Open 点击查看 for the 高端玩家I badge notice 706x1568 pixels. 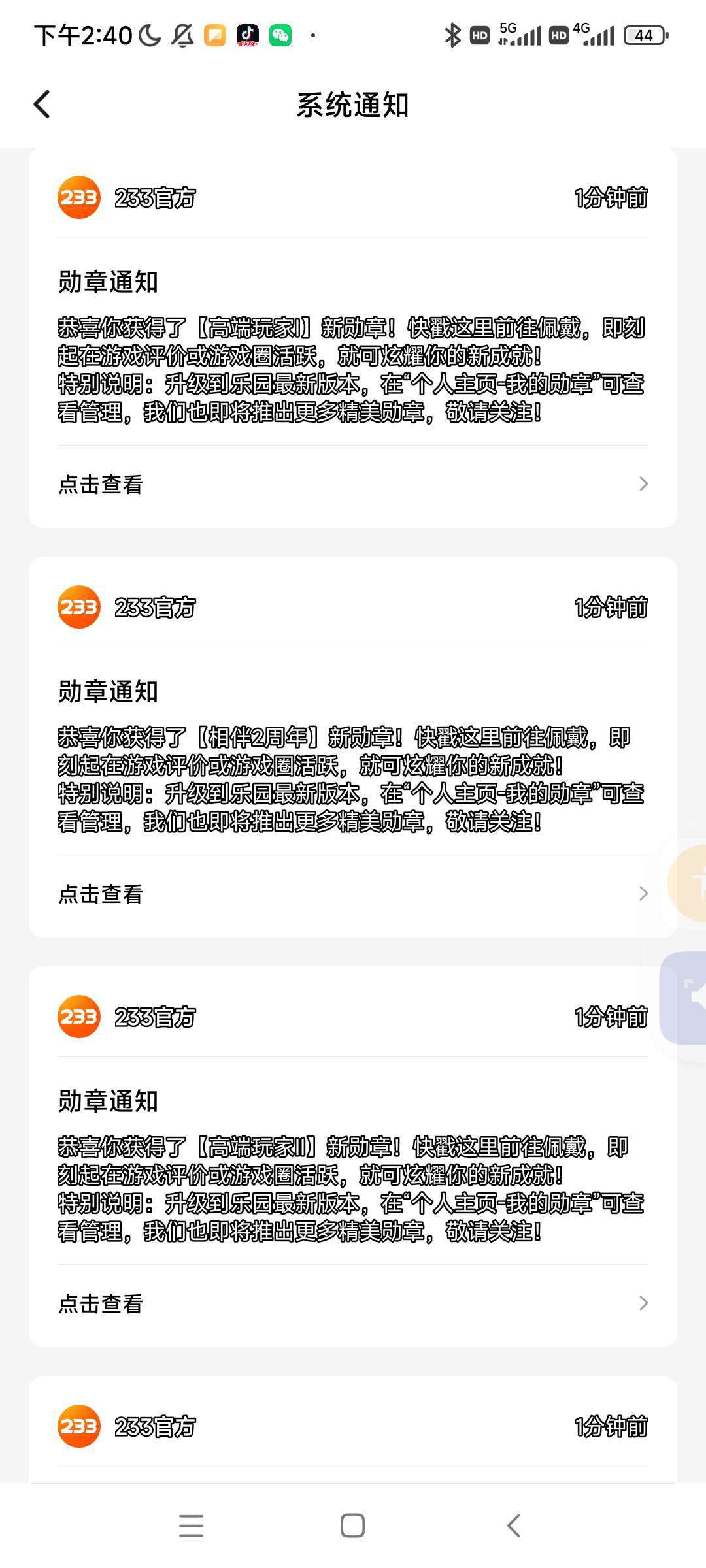click(x=353, y=484)
